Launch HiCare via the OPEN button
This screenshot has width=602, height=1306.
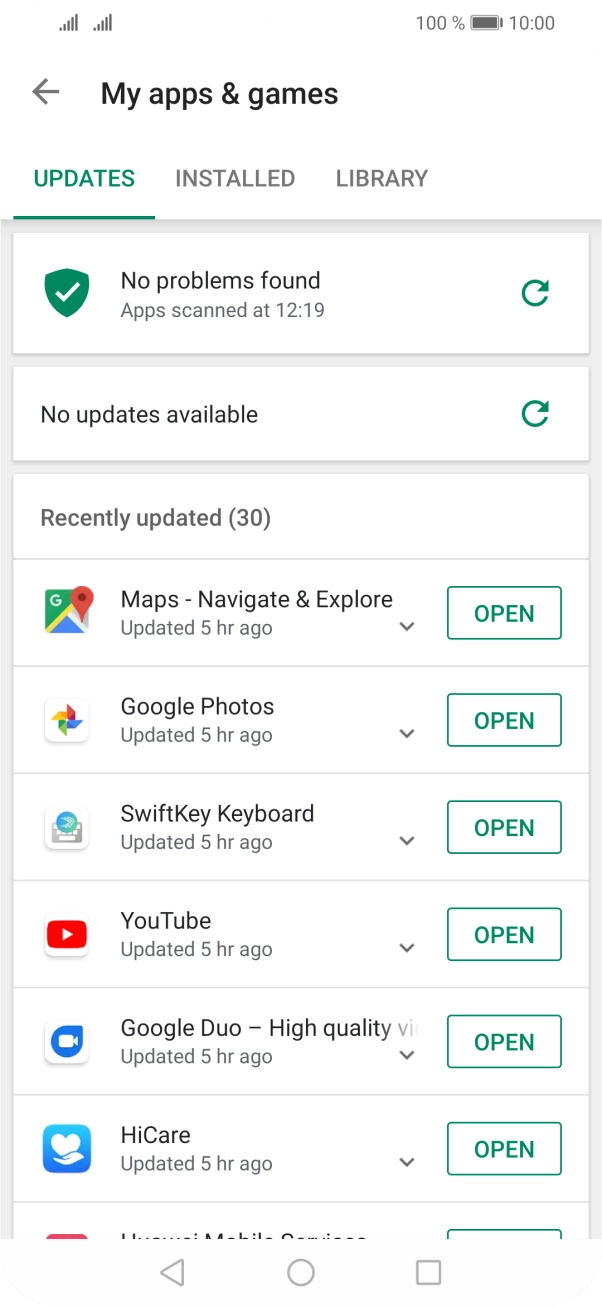pyautogui.click(x=503, y=1148)
